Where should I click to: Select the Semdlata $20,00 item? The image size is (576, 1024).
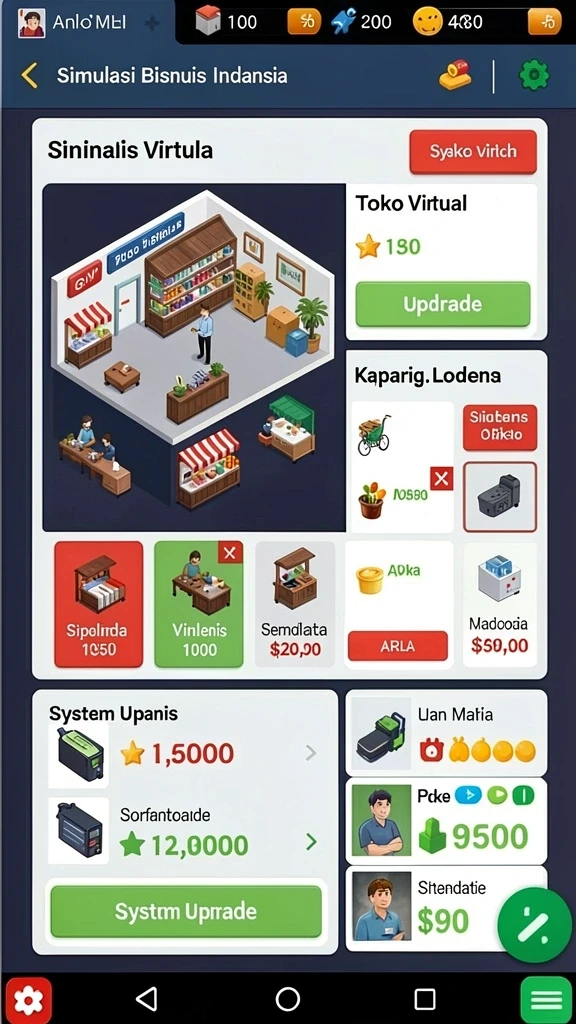click(295, 604)
